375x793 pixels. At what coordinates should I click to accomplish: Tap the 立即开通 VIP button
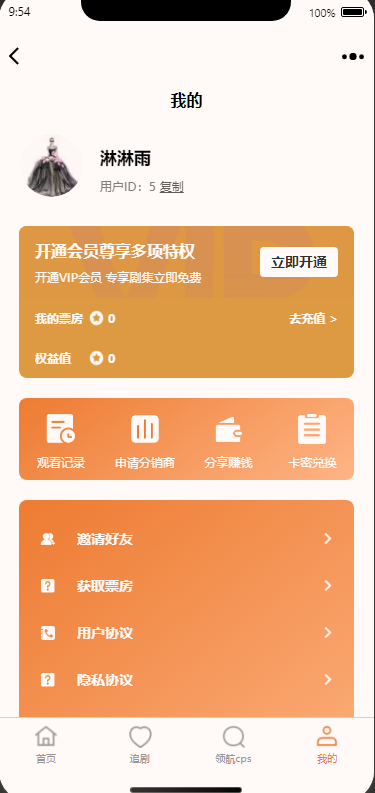click(299, 262)
